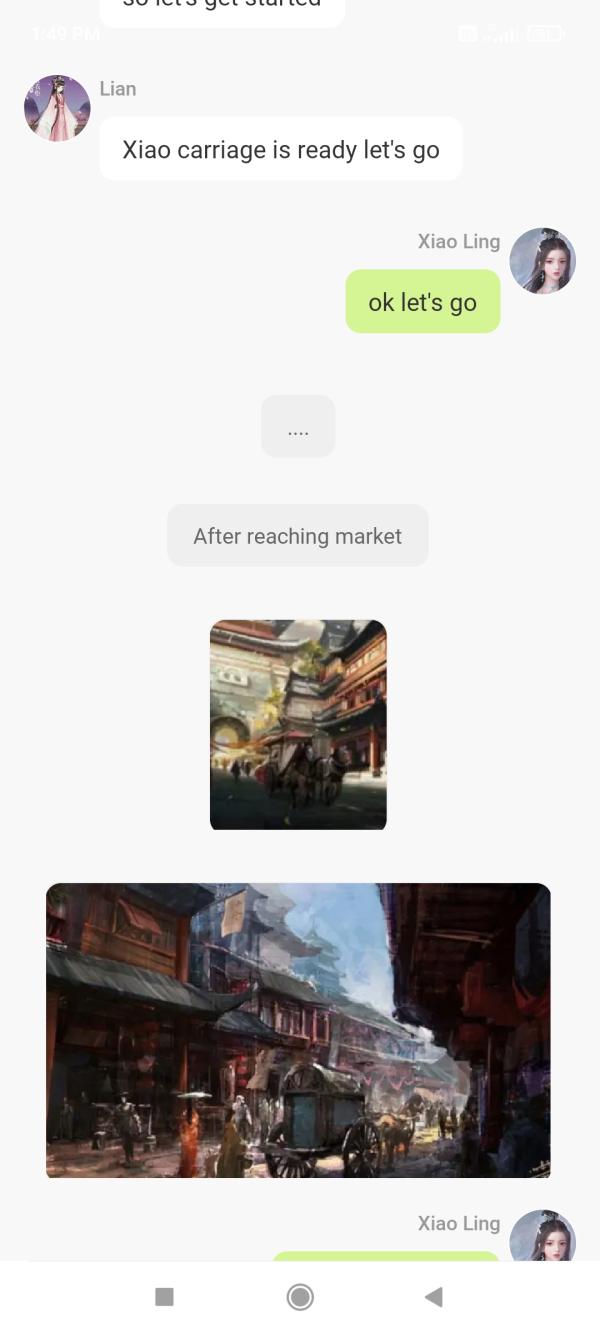Tap Lian's profile avatar
Image resolution: width=600 pixels, height=1333 pixels.
(x=57, y=108)
